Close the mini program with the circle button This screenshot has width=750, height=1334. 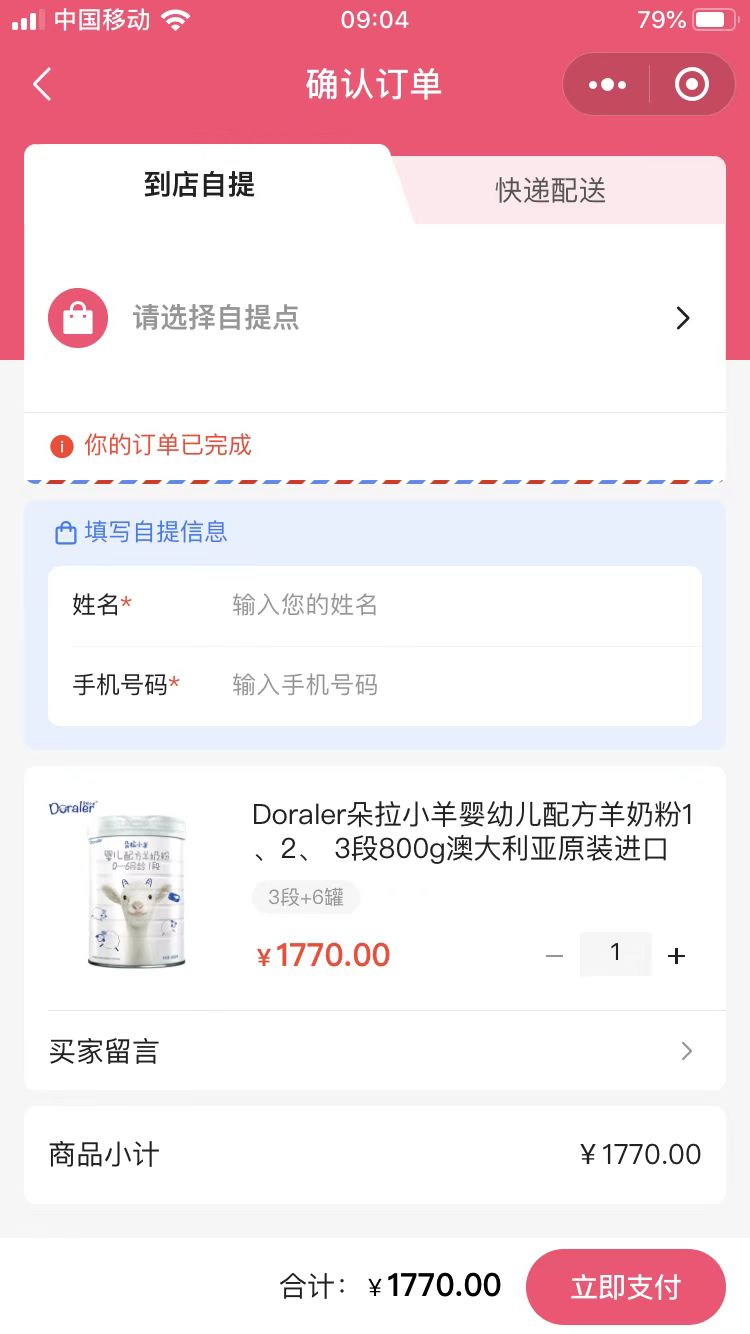[x=692, y=85]
